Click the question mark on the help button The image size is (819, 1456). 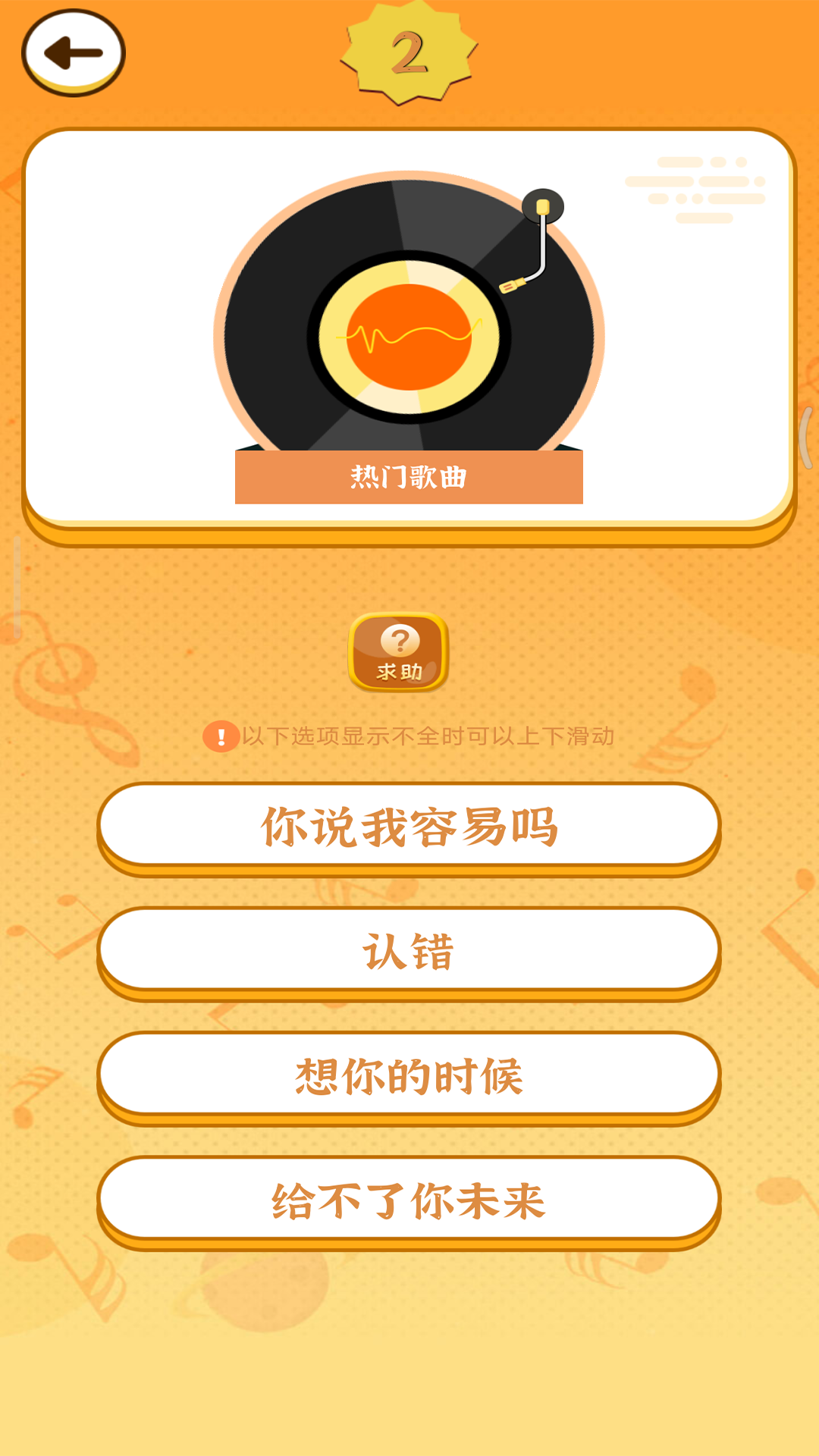400,642
